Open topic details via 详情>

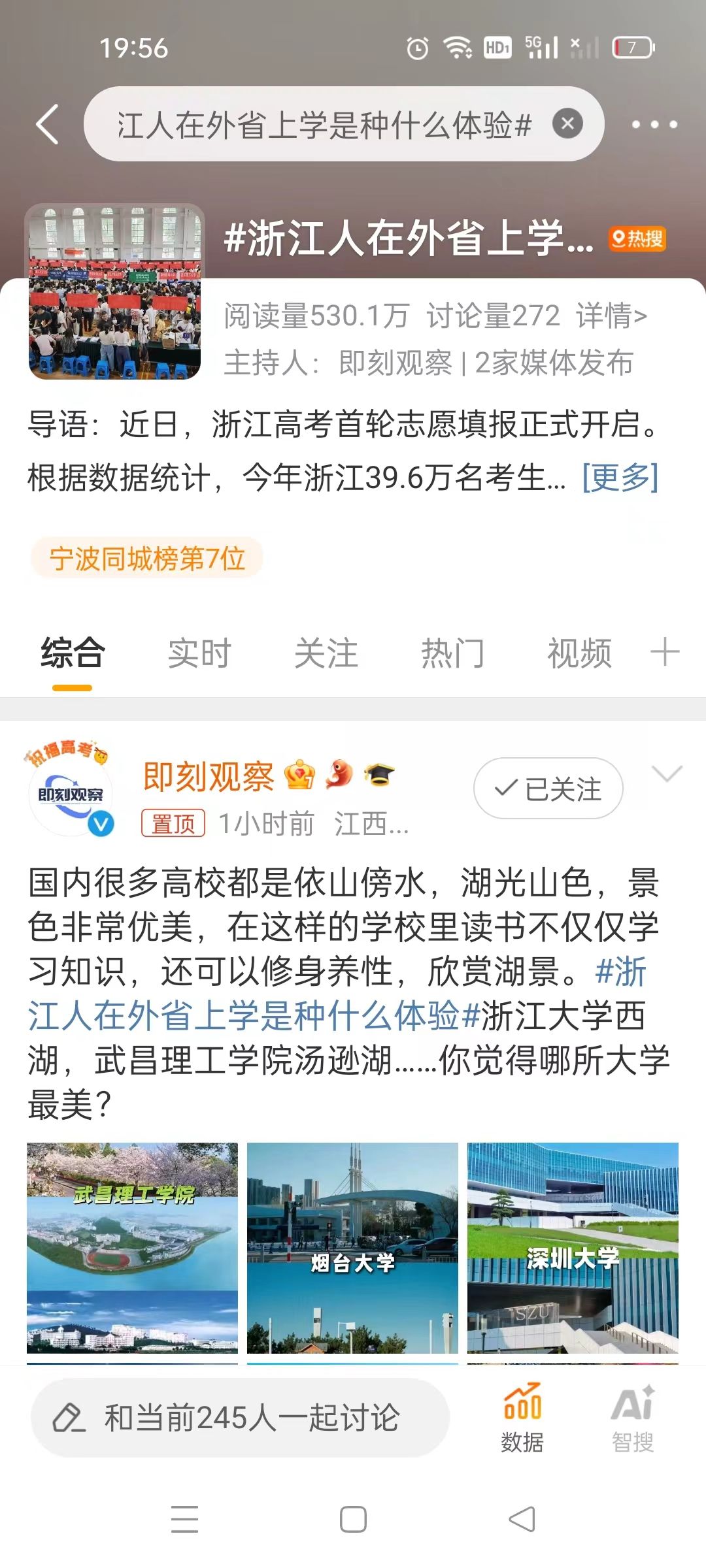click(x=611, y=316)
